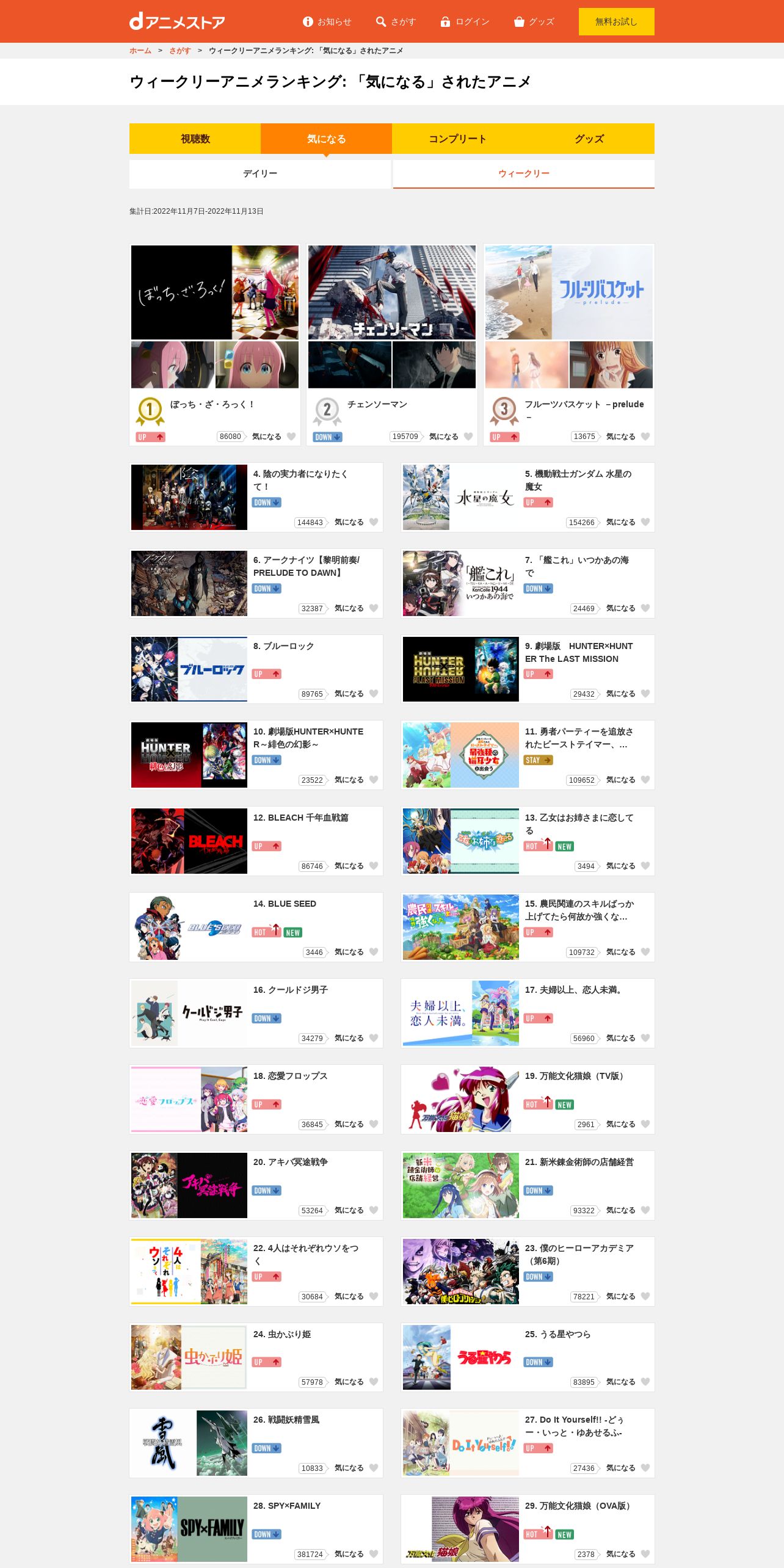This screenshot has height=1568, width=784.
Task: Open 5. 機動戦士ガンダム 水星の魔女 entry
Action: [x=528, y=497]
